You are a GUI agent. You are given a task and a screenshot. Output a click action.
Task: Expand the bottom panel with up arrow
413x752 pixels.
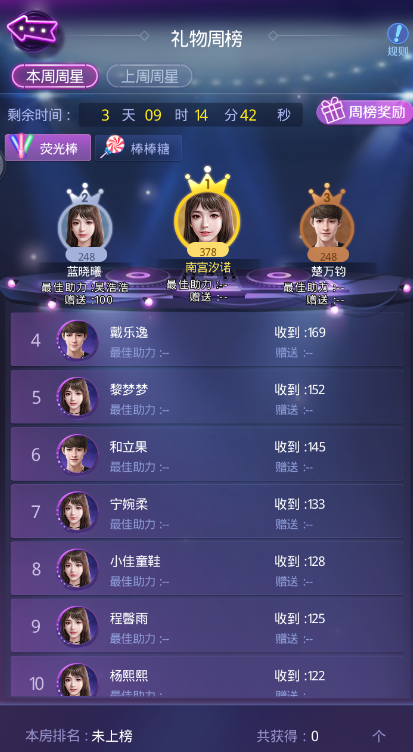coord(379,735)
